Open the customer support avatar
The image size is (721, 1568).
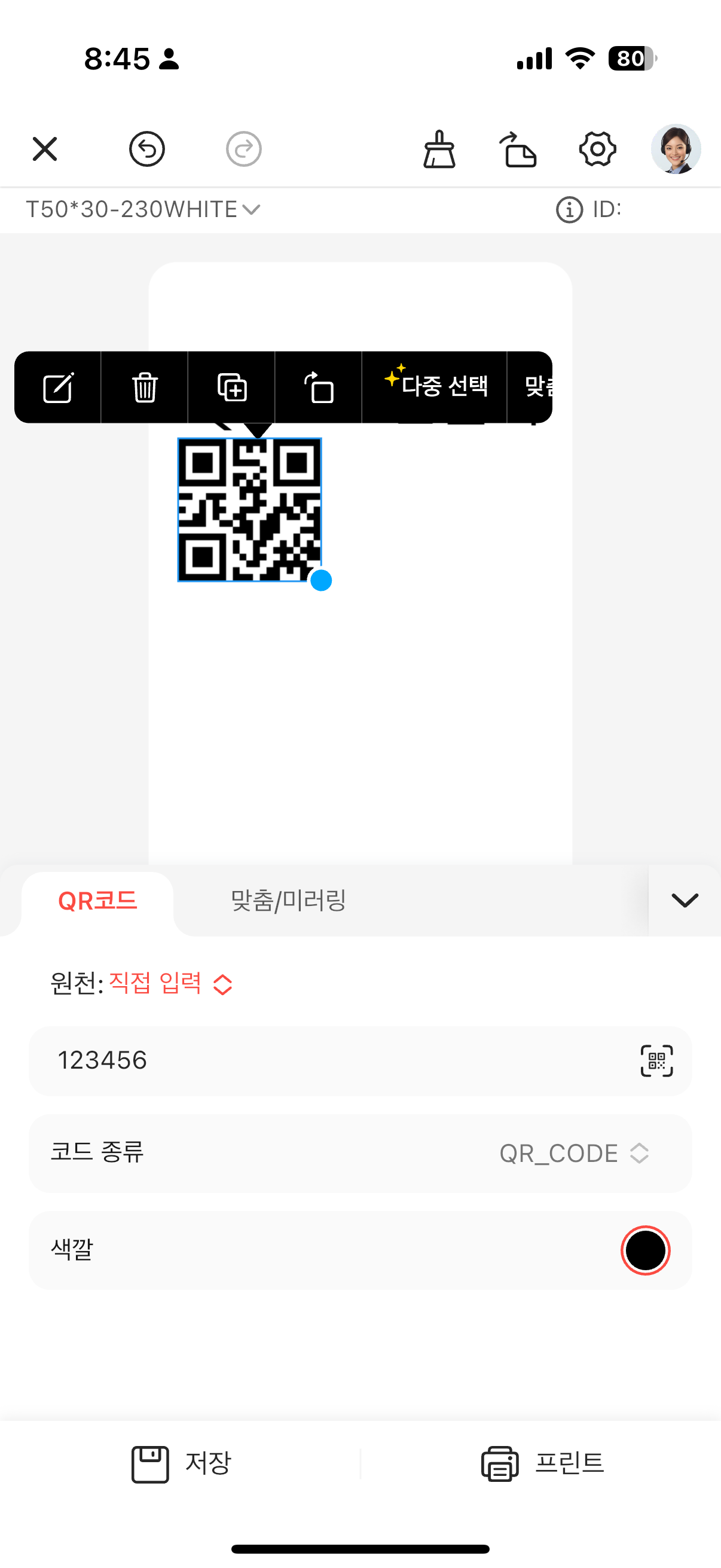coord(676,149)
